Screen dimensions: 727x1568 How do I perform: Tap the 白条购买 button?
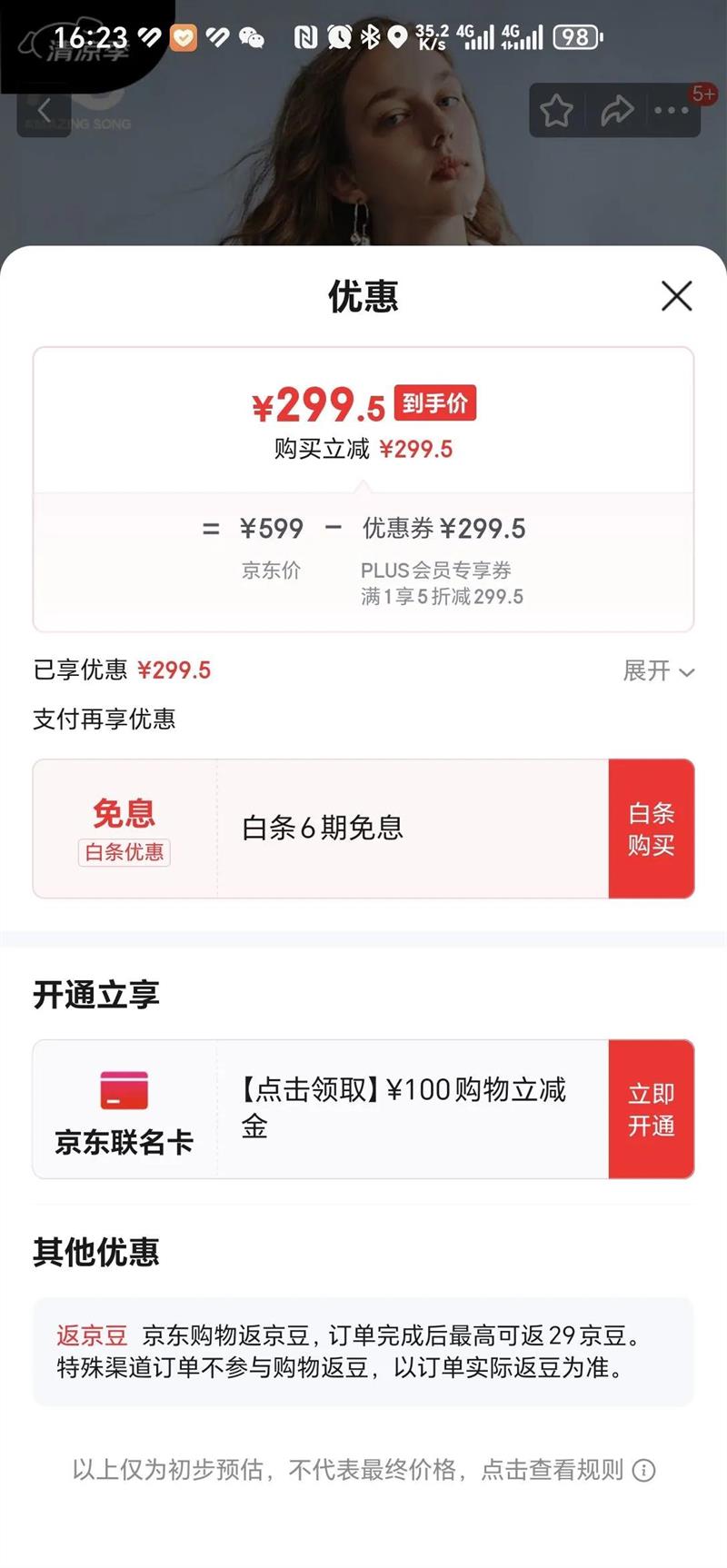click(651, 829)
